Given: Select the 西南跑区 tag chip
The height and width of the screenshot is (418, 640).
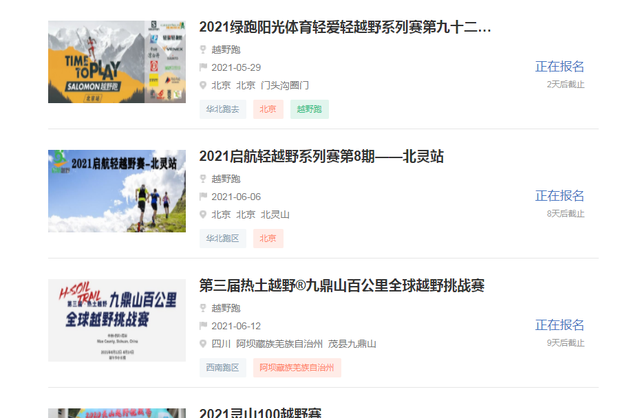Looking at the screenshot, I should 223,367.
